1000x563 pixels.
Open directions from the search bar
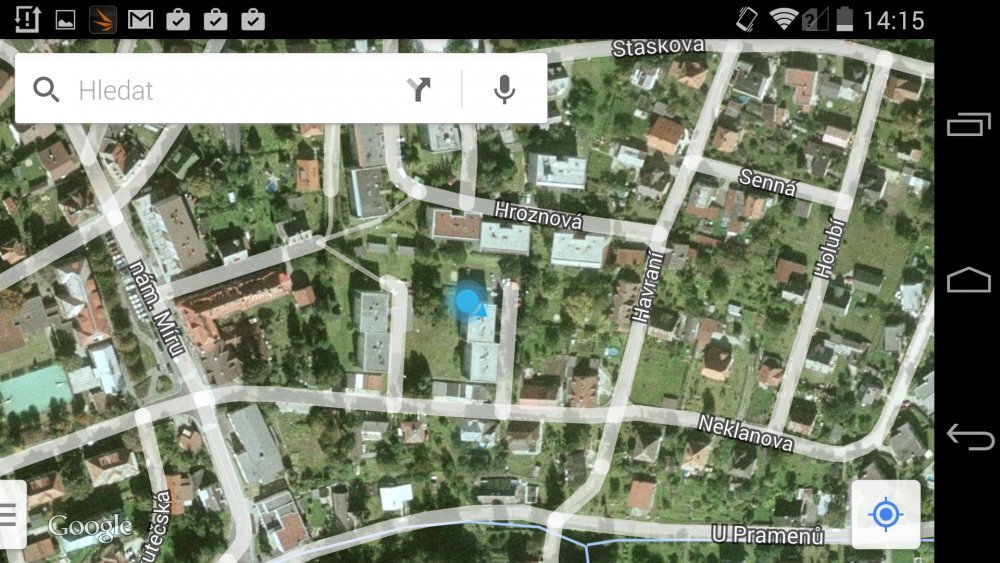[x=419, y=90]
